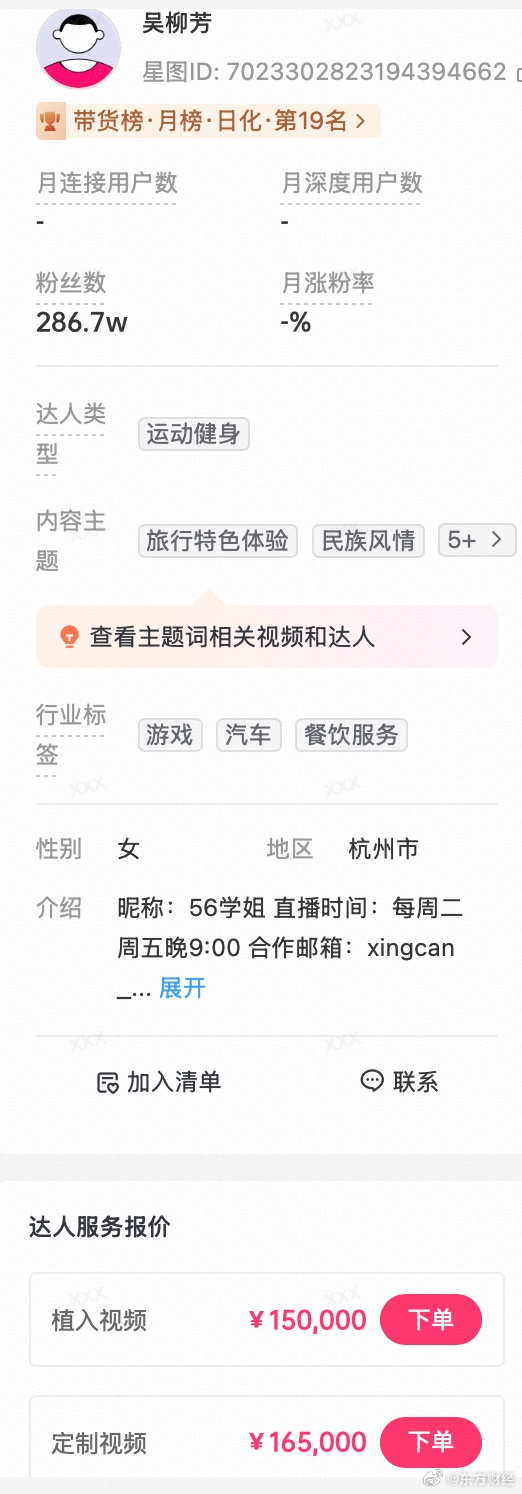The image size is (522, 1494).
Task: Open 查看主题词相关视频和达人 banner
Action: tap(267, 637)
